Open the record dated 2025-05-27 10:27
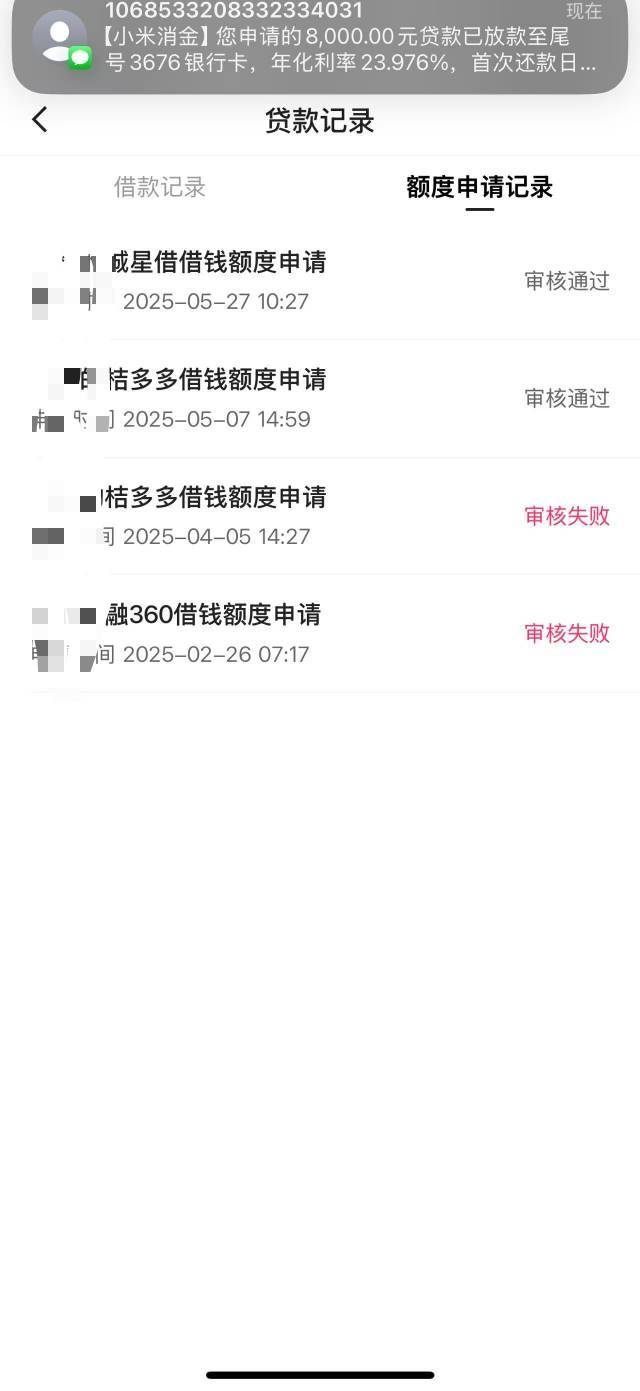The height and width of the screenshot is (1391, 640). pos(320,281)
